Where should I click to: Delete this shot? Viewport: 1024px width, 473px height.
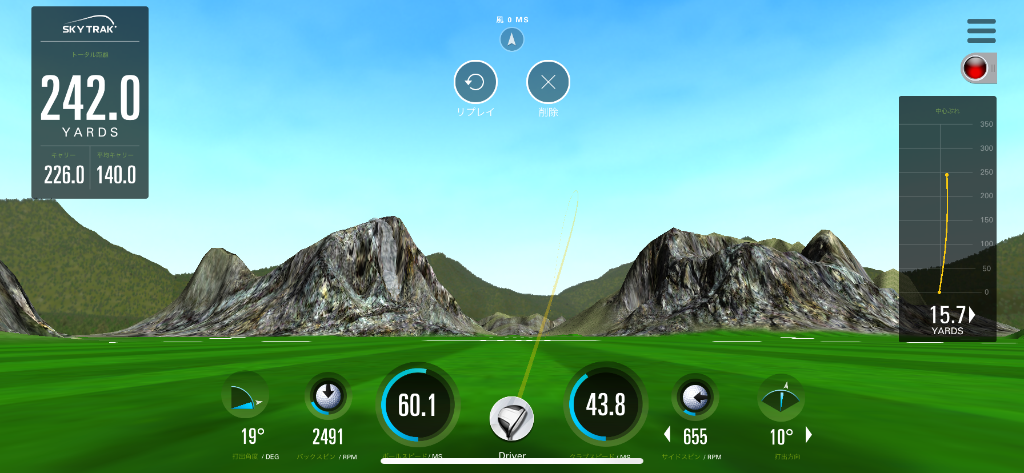pyautogui.click(x=548, y=82)
